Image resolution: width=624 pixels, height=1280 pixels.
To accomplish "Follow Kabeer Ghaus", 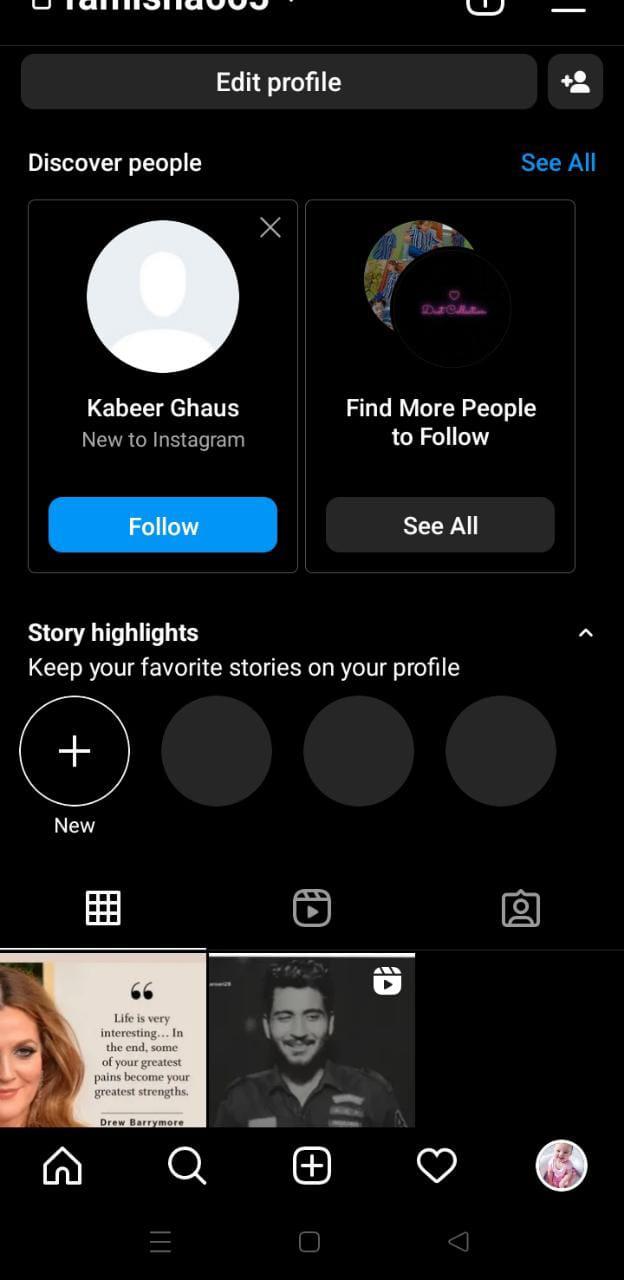I will click(x=163, y=525).
